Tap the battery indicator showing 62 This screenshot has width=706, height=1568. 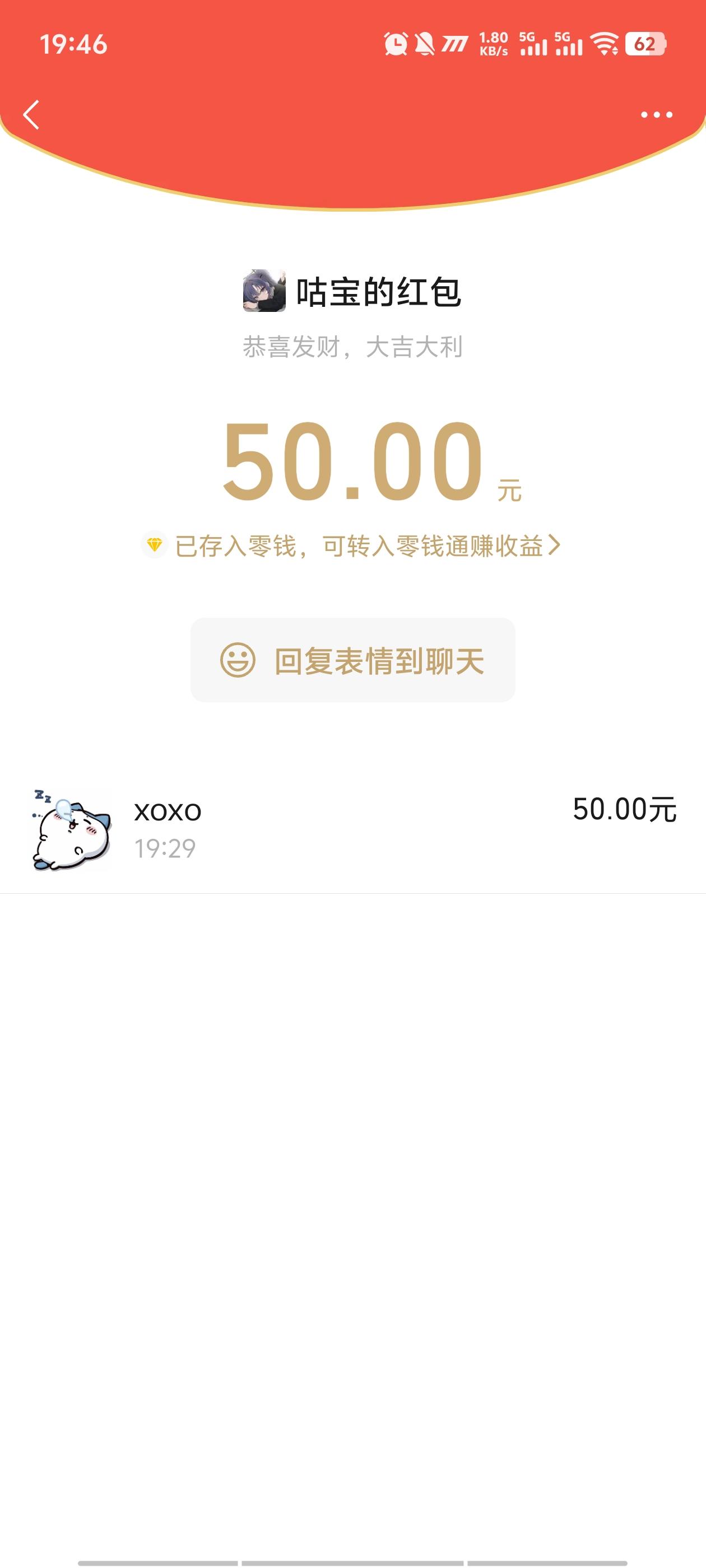click(x=644, y=44)
